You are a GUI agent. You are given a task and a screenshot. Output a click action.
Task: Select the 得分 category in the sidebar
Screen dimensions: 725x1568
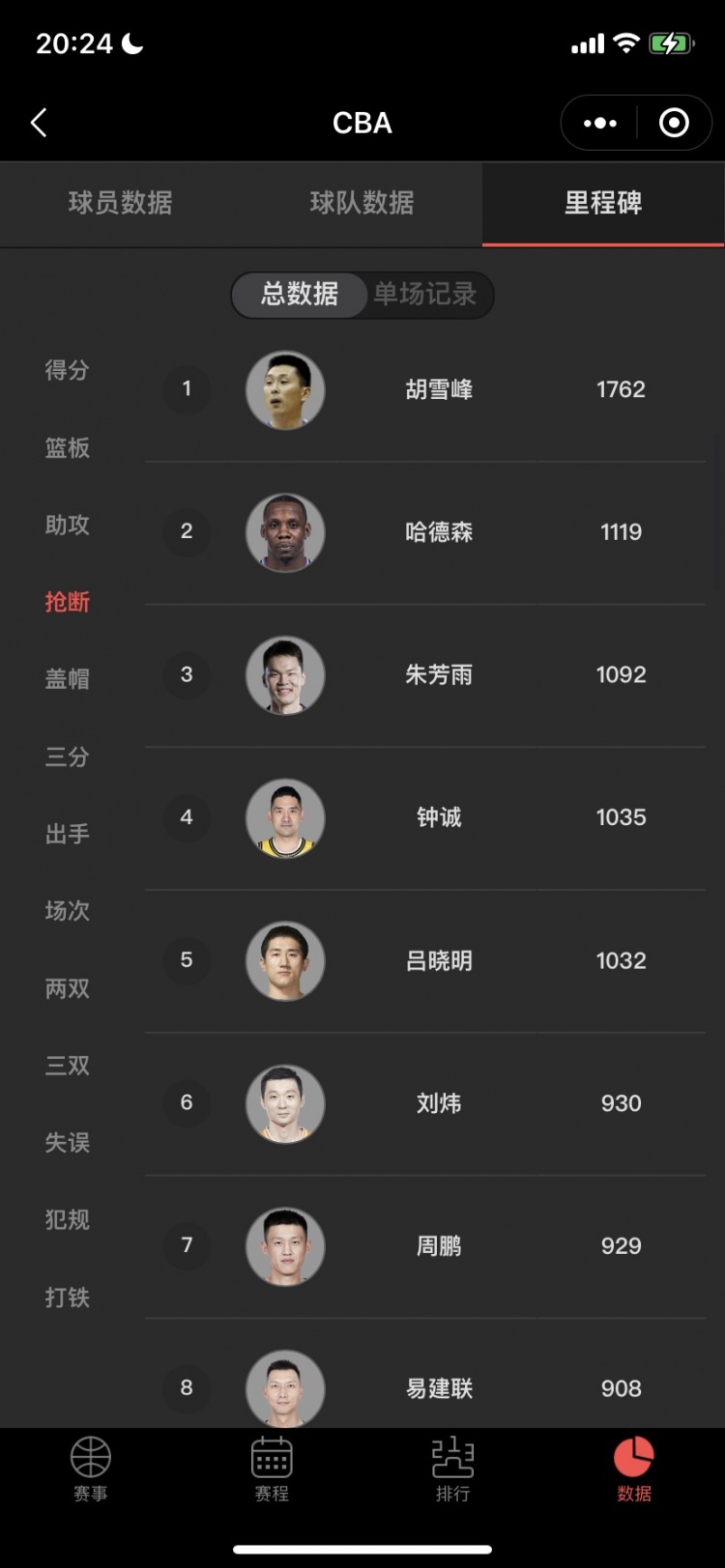pyautogui.click(x=67, y=370)
